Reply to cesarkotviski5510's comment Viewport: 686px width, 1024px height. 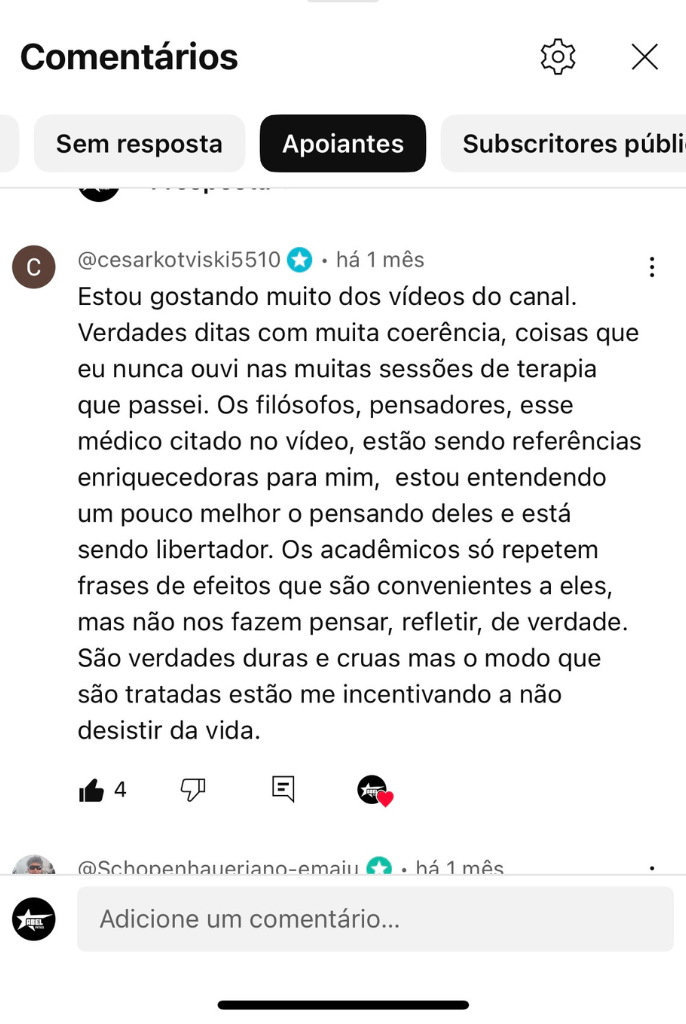(283, 789)
